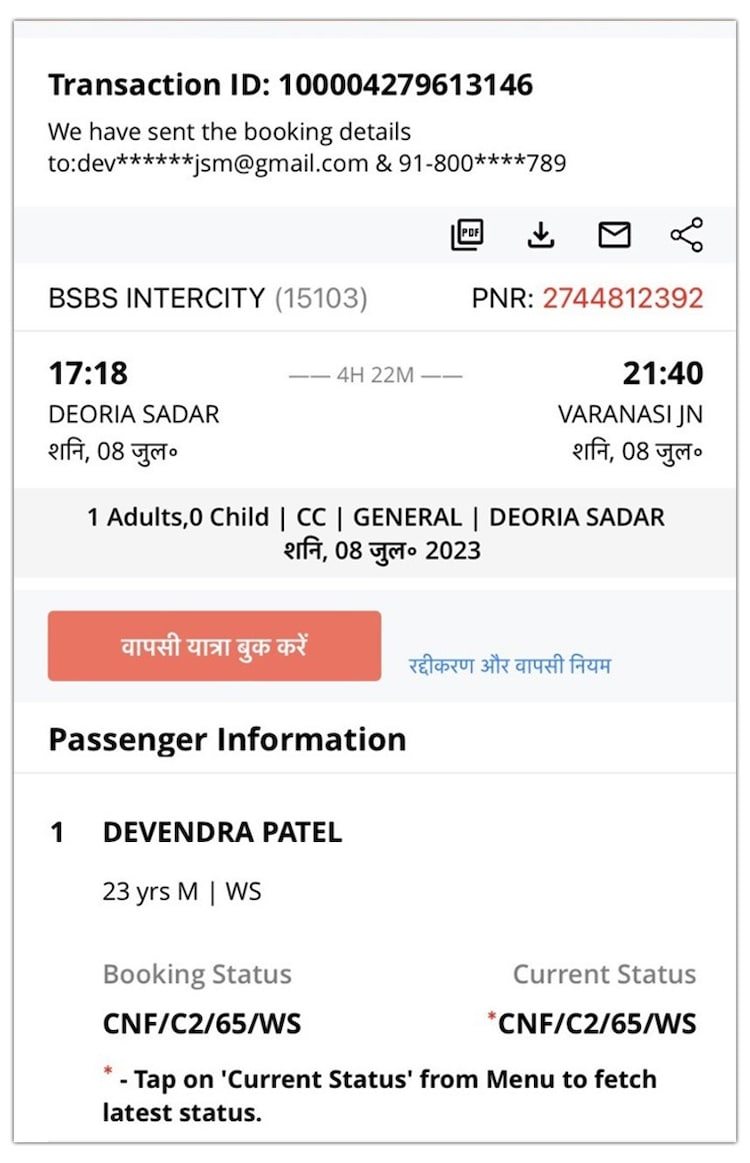Tap वापसी यात्रा बुक करें button
The height and width of the screenshot is (1163, 750).
point(214,646)
